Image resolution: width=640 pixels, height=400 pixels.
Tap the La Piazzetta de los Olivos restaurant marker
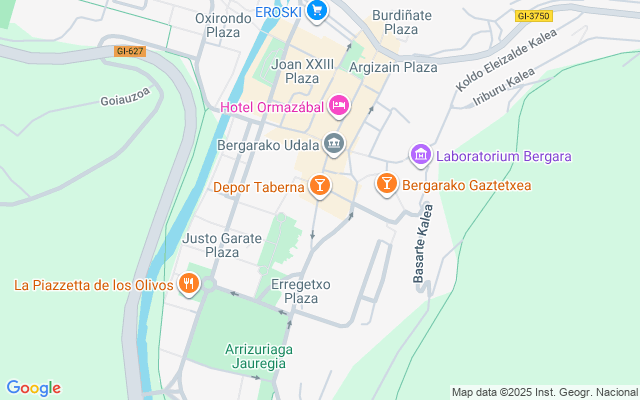(x=188, y=284)
